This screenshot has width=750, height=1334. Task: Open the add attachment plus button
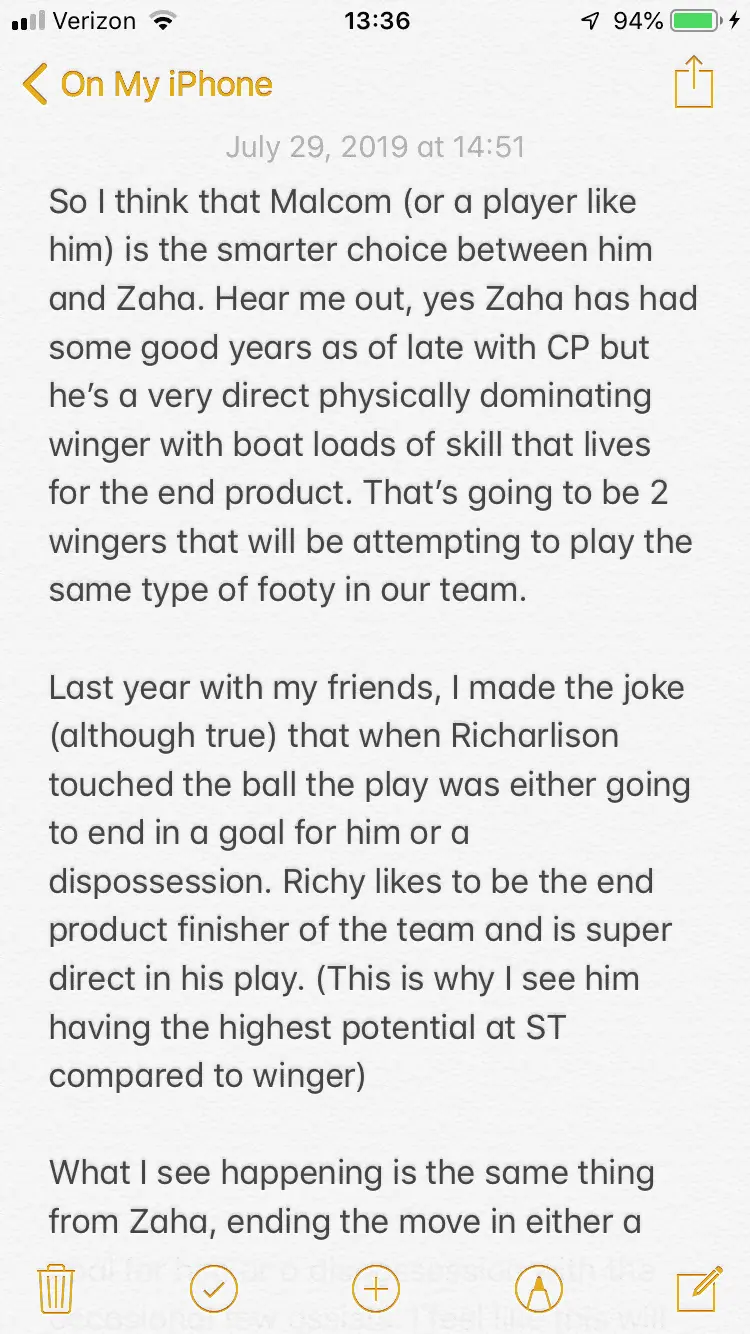tap(375, 1288)
